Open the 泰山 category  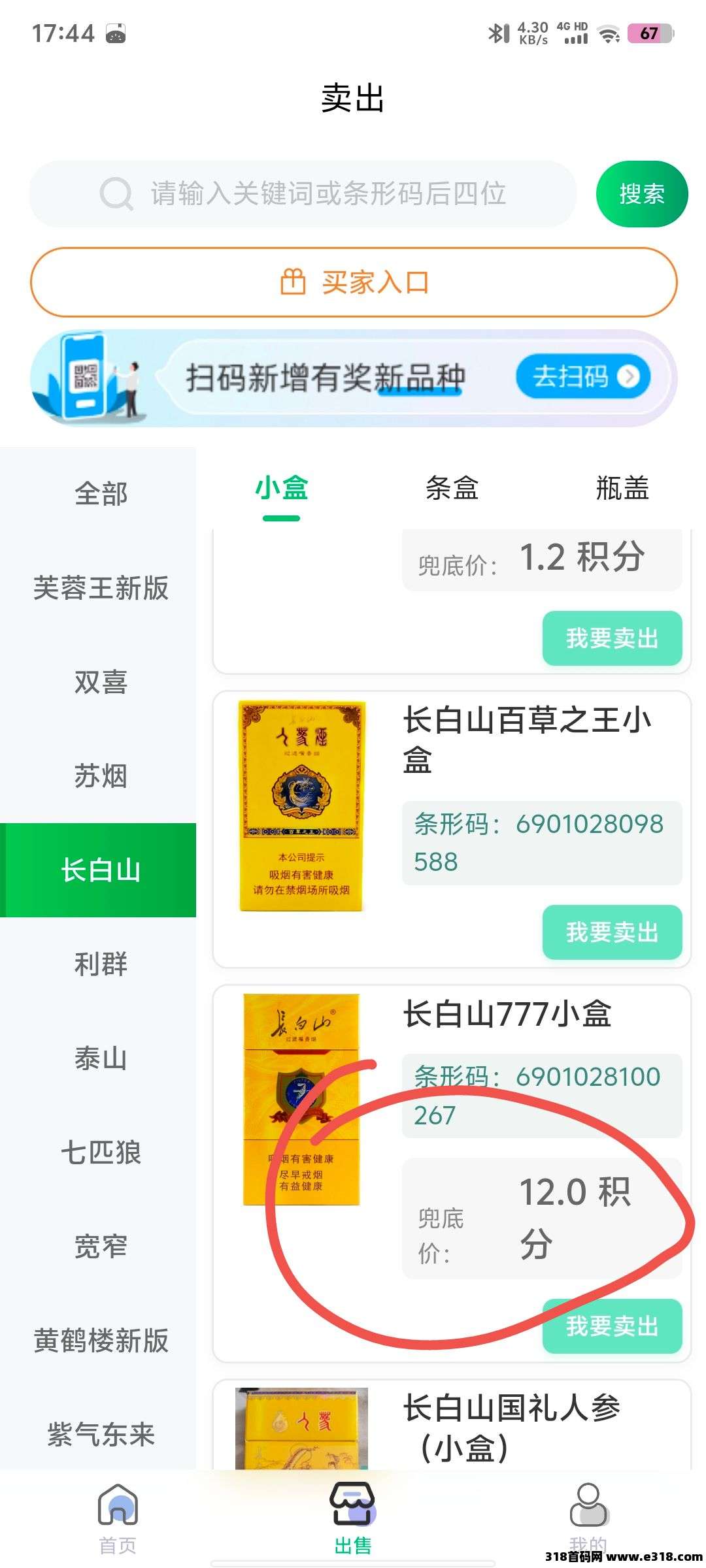tap(101, 1058)
